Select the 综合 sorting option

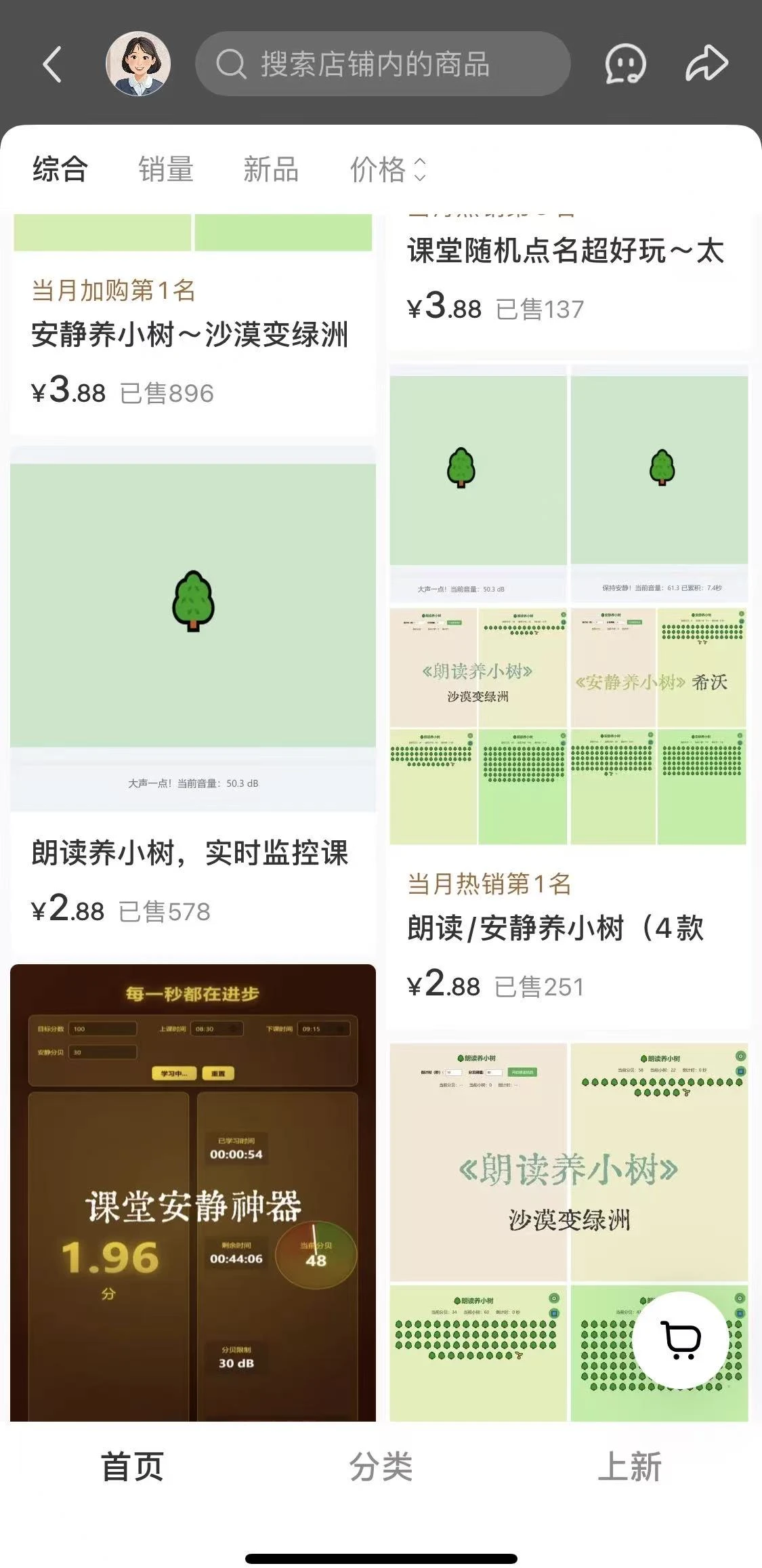pyautogui.click(x=58, y=169)
